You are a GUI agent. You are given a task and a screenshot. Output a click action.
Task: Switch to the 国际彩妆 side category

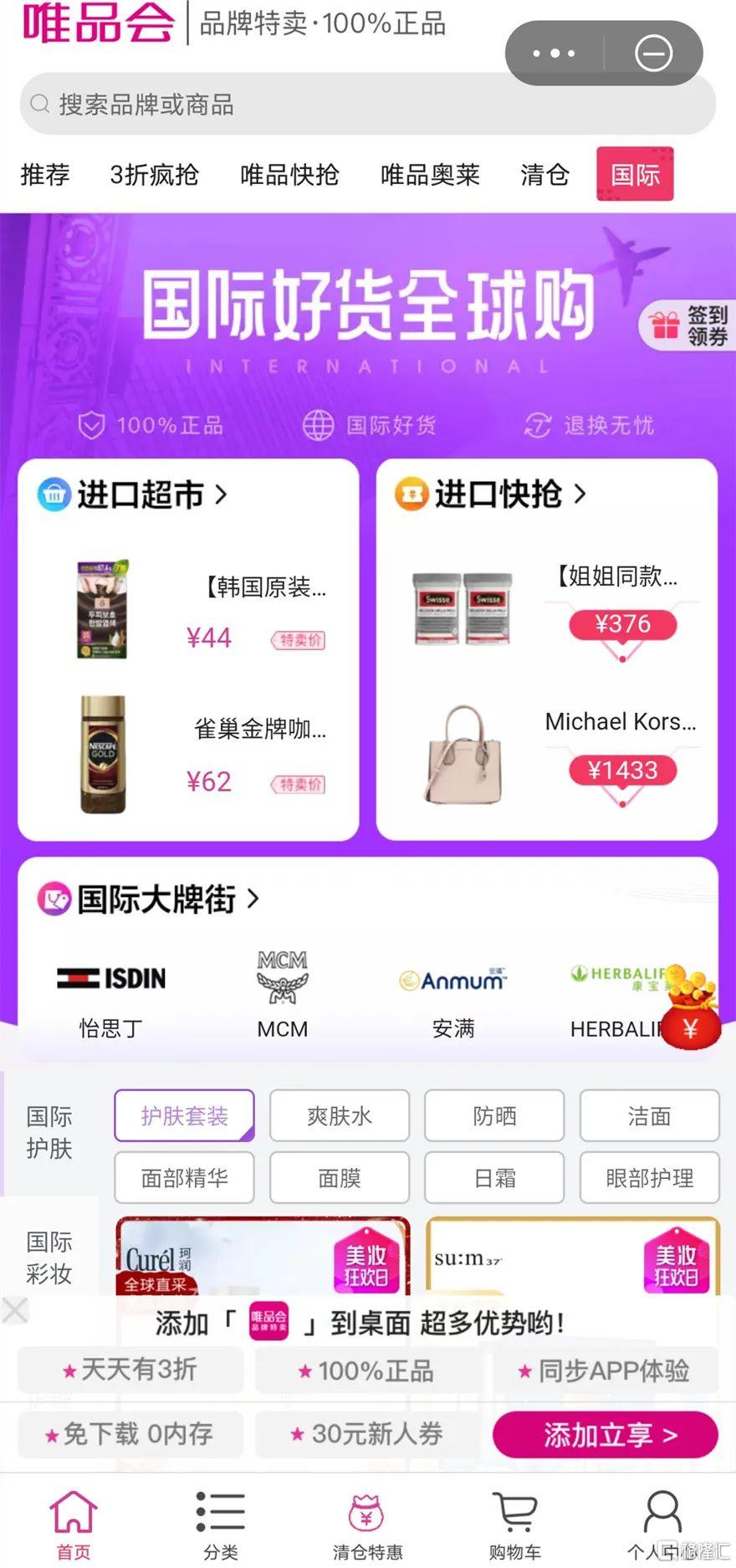click(x=49, y=1258)
